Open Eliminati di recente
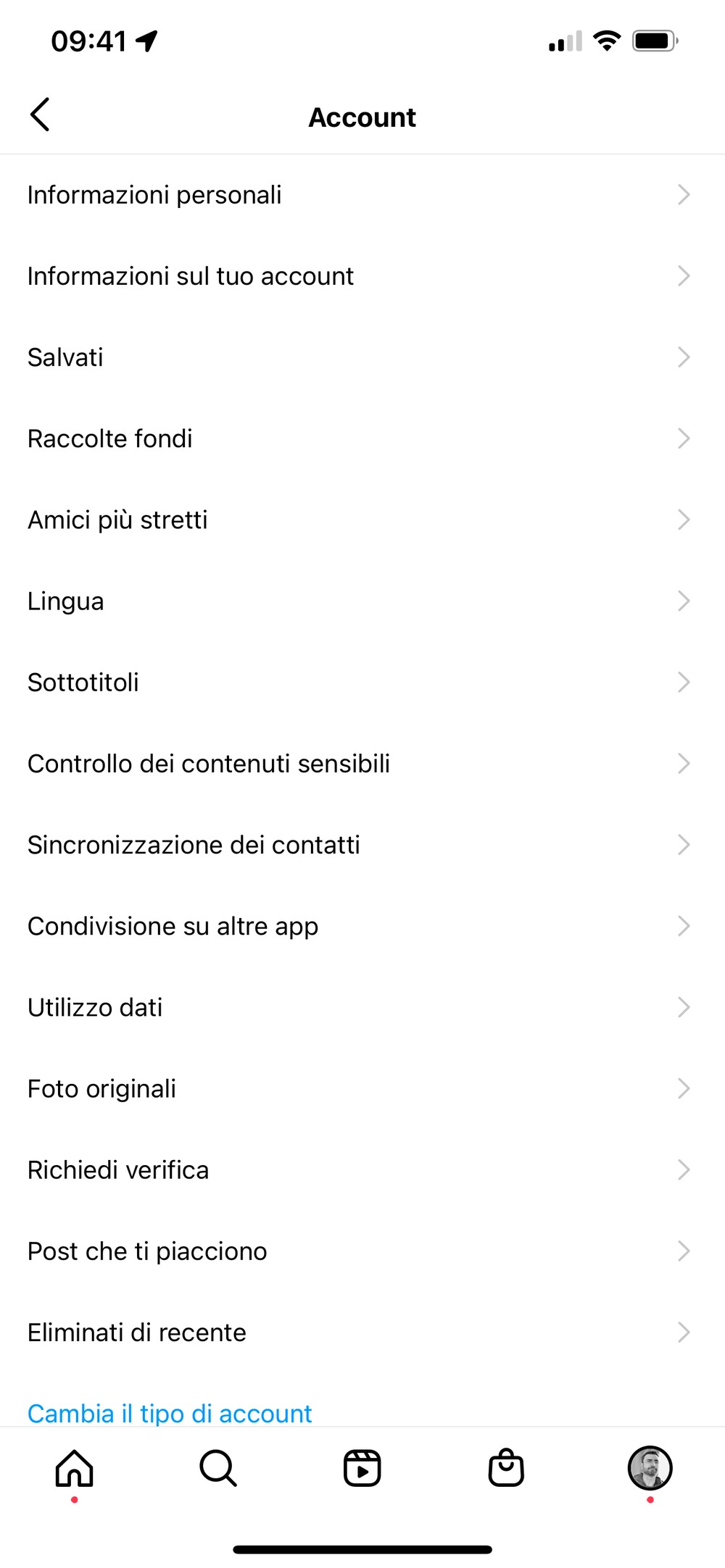Image resolution: width=725 pixels, height=1568 pixels. pos(362,1333)
